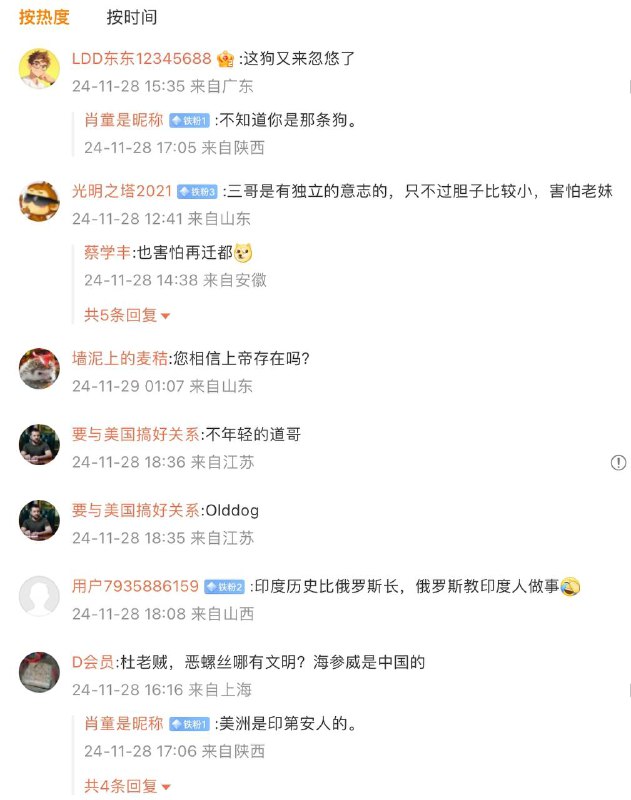Image resolution: width=631 pixels, height=800 pixels.
Task: Open D会员's profile name link
Action: 92,662
